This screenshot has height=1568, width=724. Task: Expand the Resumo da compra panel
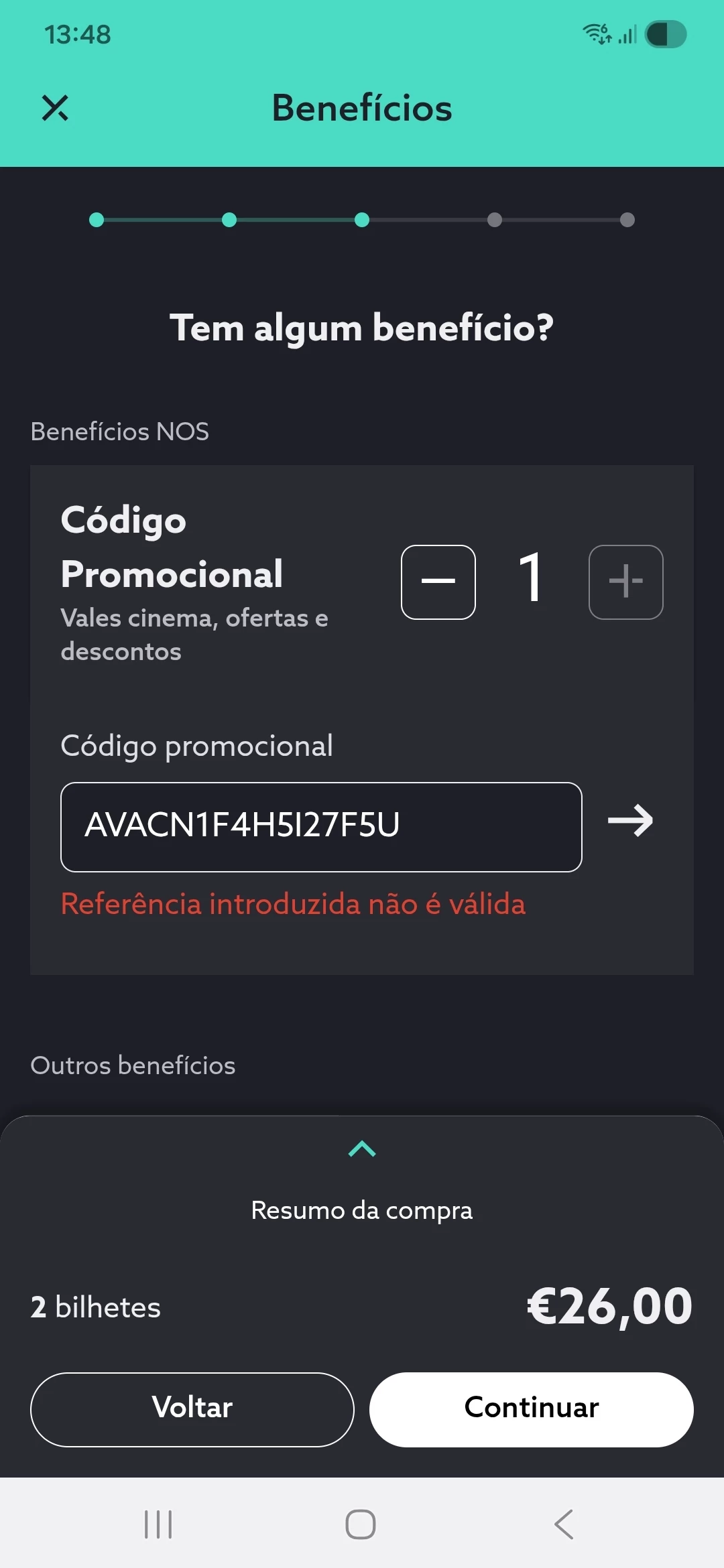pos(362,1150)
